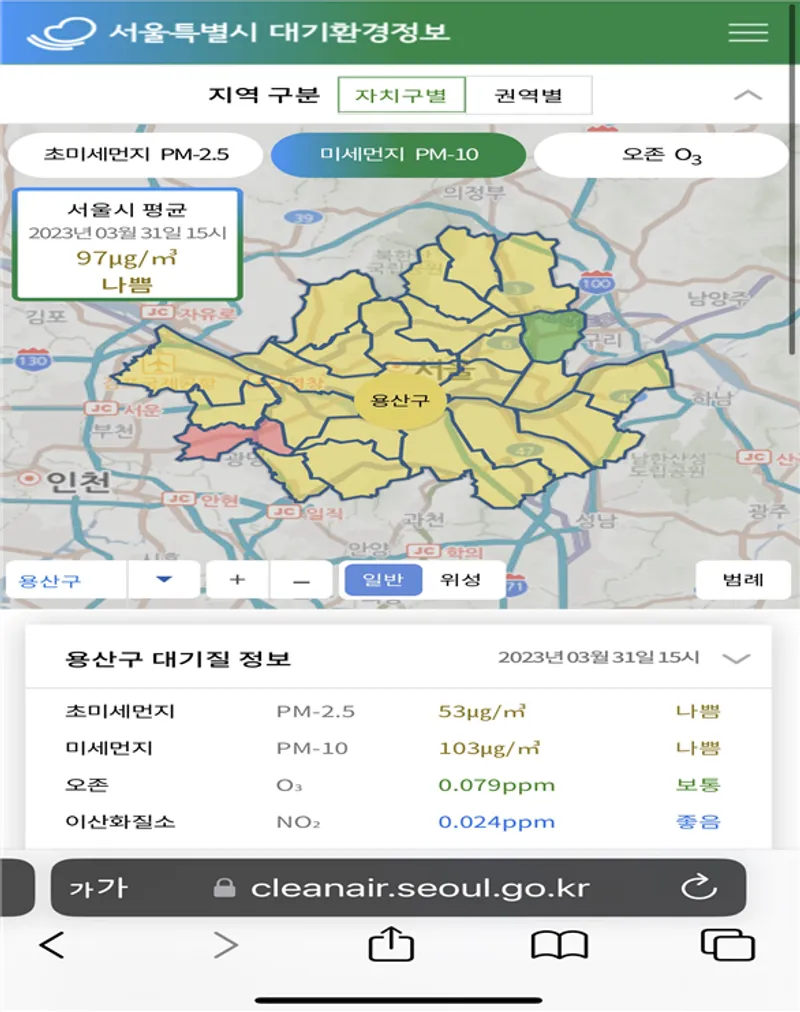
Task: Choose the 일반 map view
Action: [382, 580]
